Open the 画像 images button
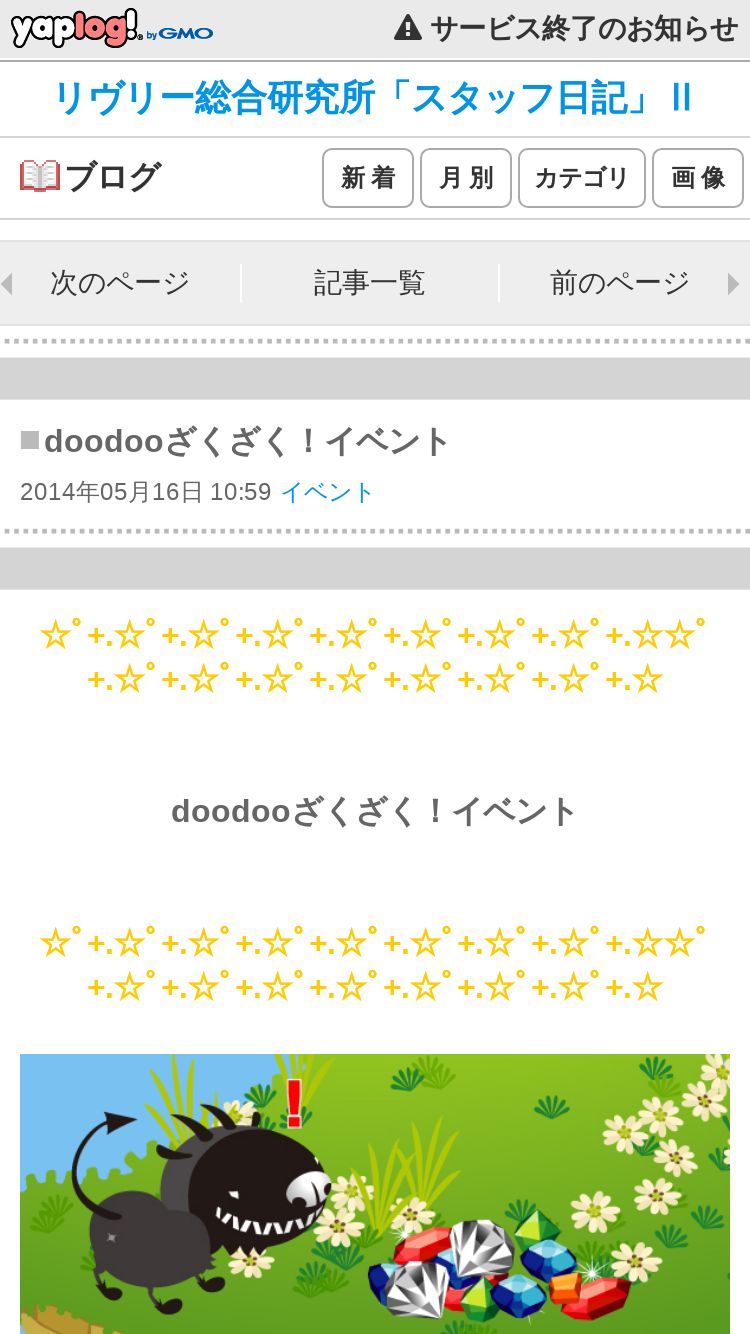Image resolution: width=750 pixels, height=1334 pixels. 698,178
